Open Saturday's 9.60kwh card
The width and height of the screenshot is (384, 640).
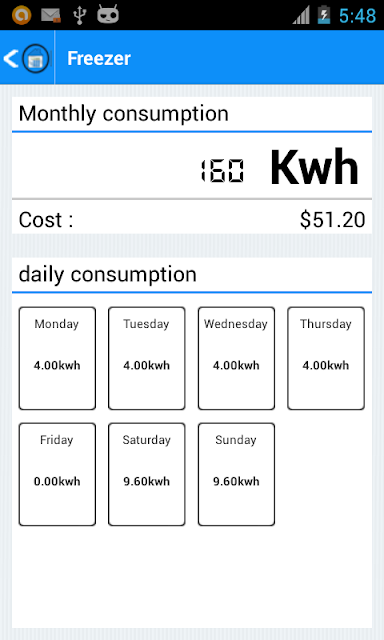pyautogui.click(x=146, y=474)
